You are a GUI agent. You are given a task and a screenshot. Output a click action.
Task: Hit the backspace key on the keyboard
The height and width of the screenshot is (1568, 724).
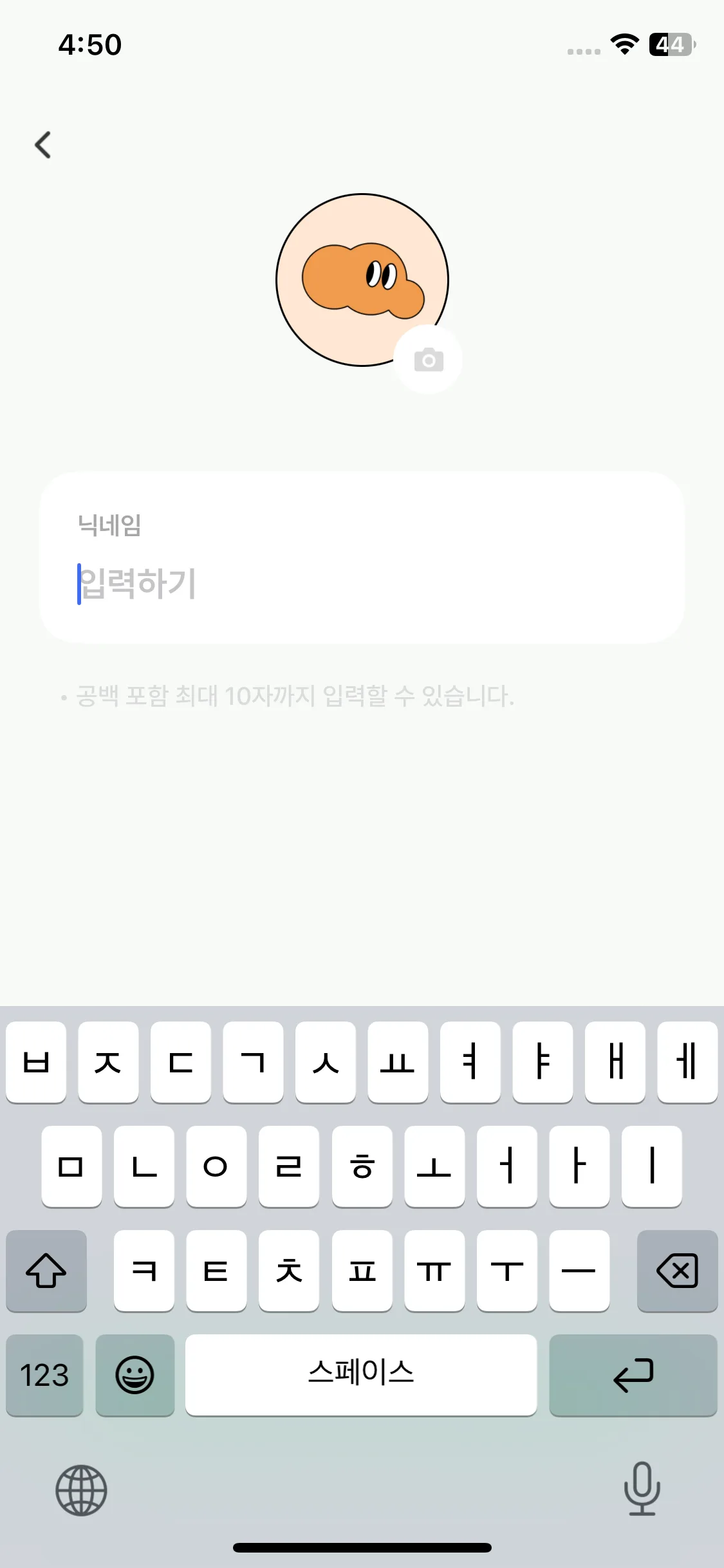click(677, 1271)
